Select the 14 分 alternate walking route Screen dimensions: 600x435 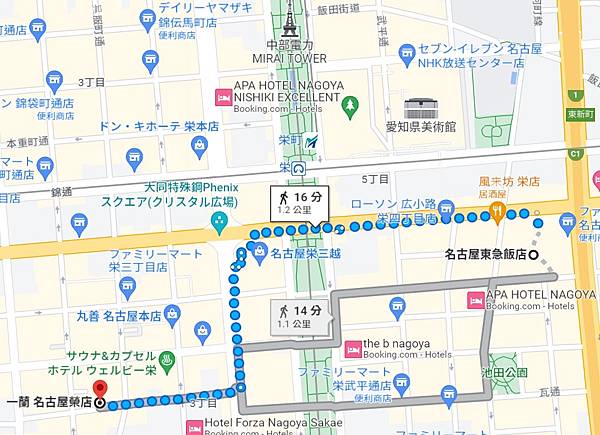(x=301, y=317)
